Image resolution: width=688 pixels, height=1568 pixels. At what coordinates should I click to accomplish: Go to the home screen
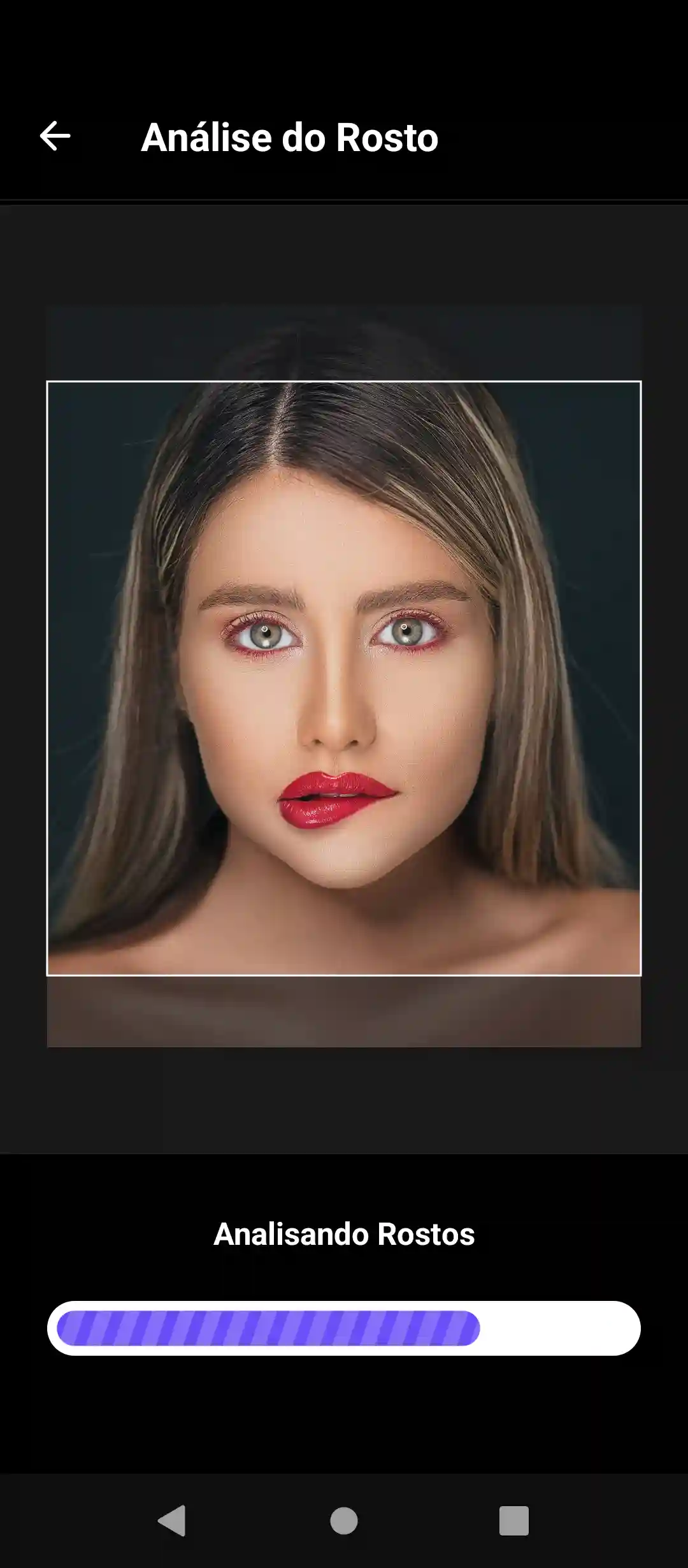click(x=344, y=1521)
